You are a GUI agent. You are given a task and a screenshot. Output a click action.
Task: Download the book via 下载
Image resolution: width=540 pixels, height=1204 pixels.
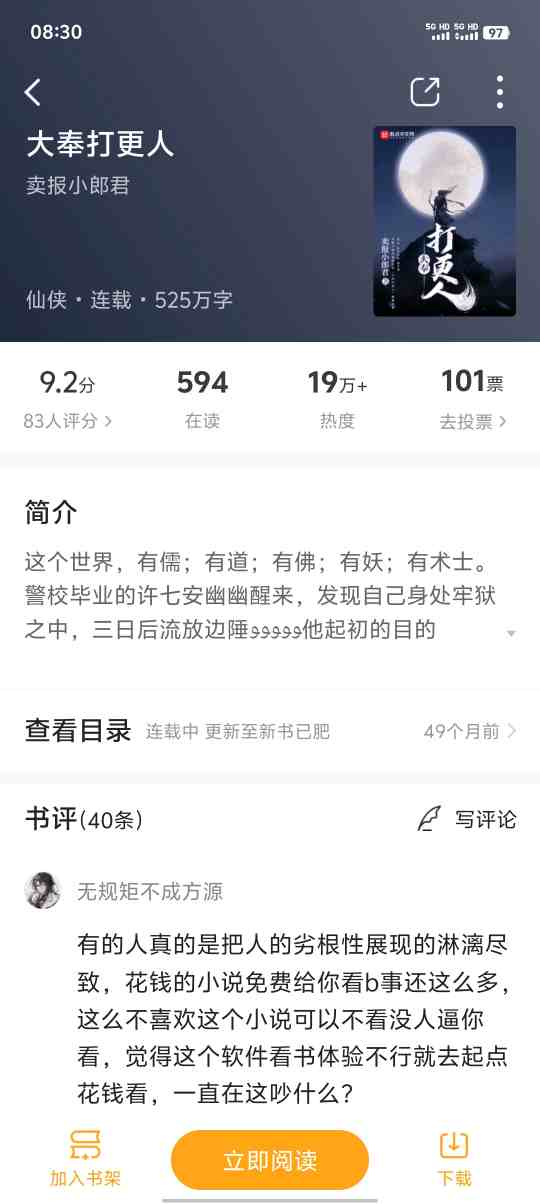454,1158
